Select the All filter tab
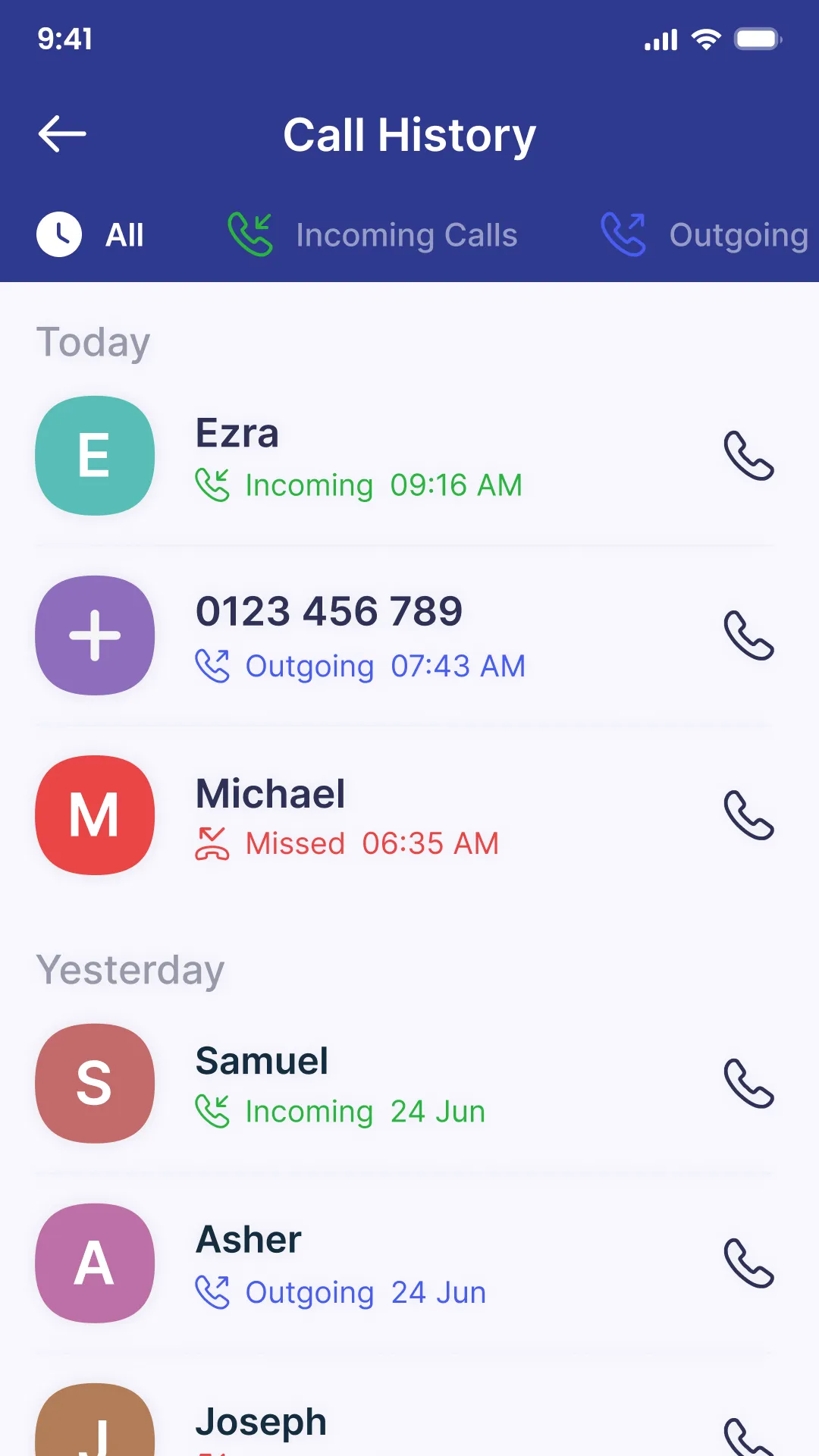Screen dimensions: 819x1456 [x=91, y=235]
